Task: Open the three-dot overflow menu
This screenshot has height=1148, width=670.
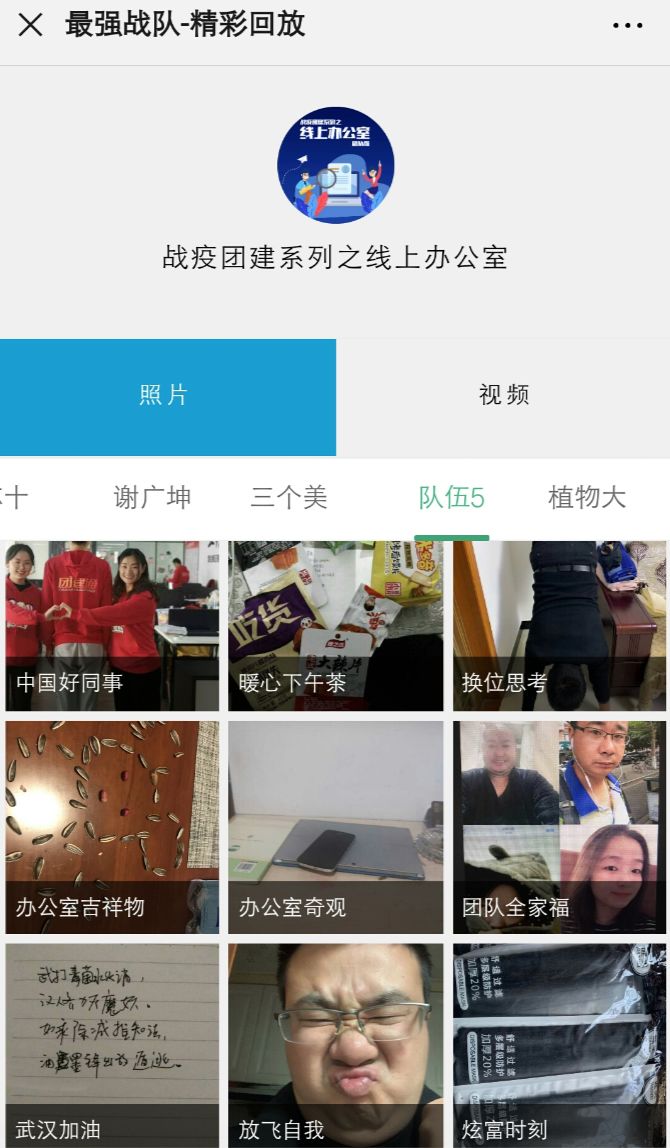Action: [x=627, y=26]
